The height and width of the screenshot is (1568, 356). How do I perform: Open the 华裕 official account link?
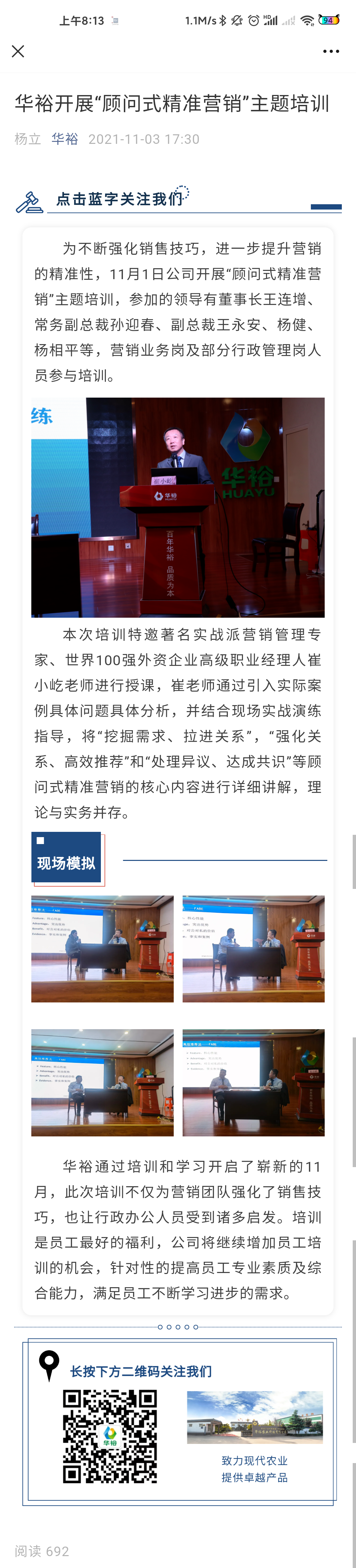(x=65, y=139)
